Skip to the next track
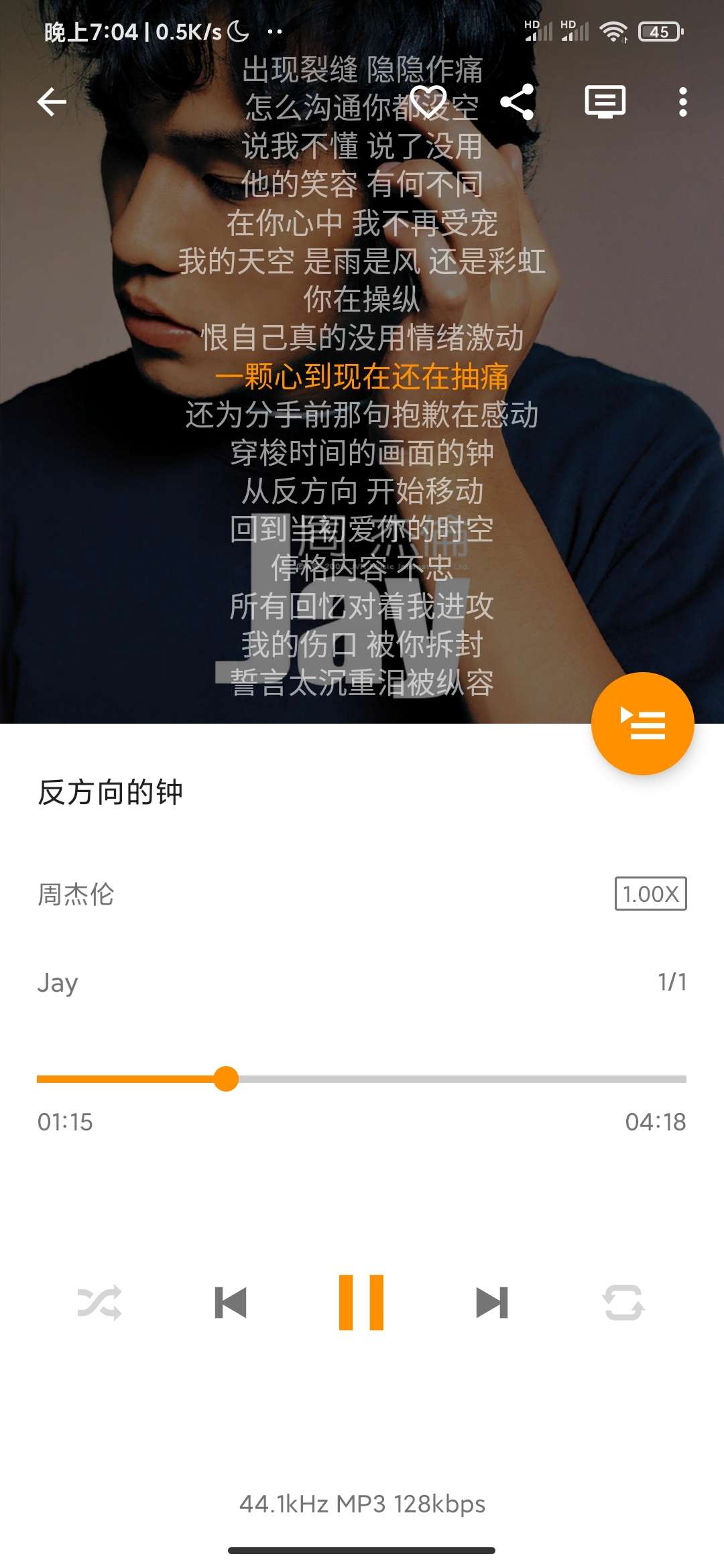The height and width of the screenshot is (1568, 724). pos(492,1303)
